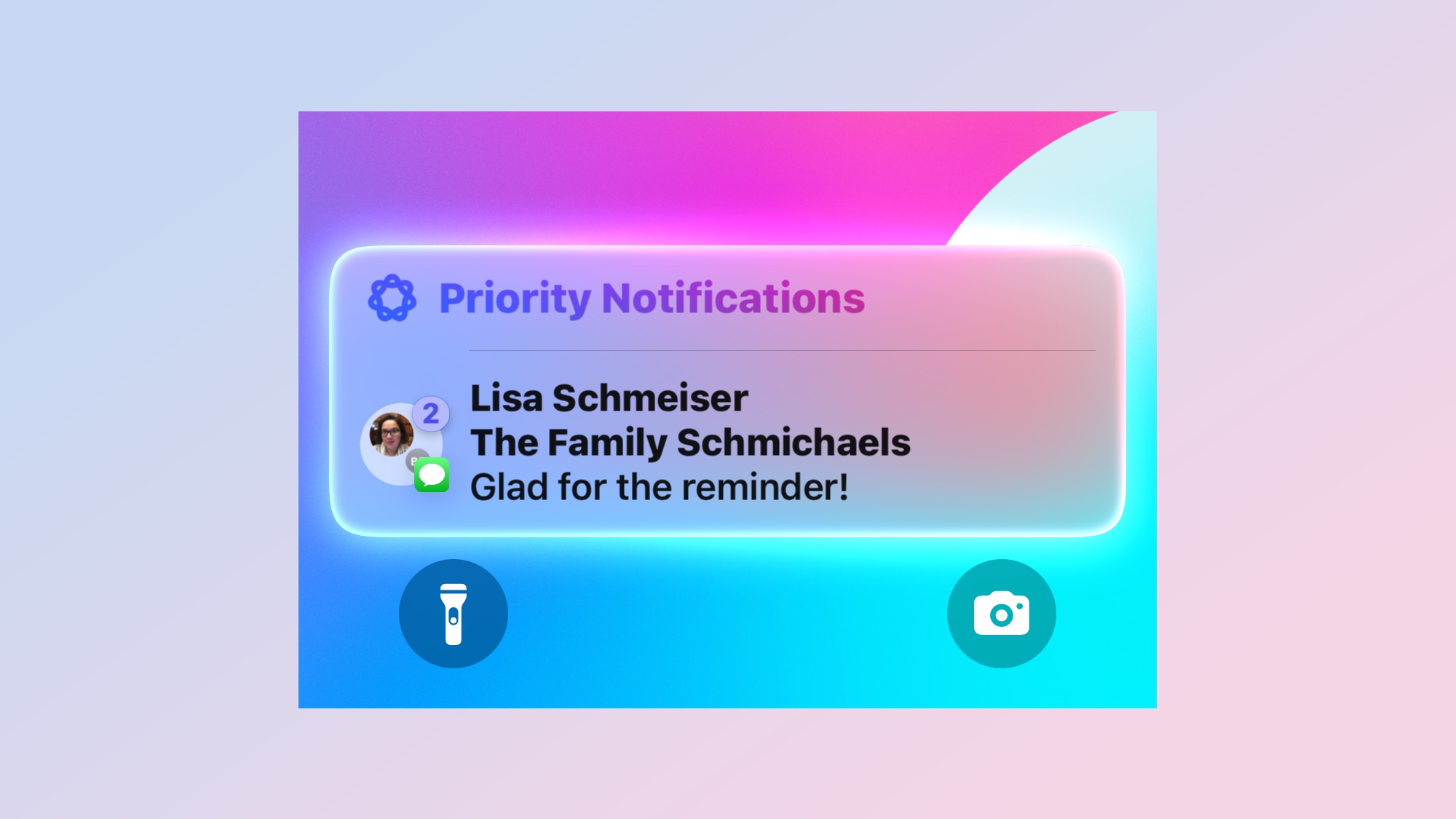This screenshot has height=819, width=1456.
Task: Turn on the flashlight
Action: click(453, 614)
